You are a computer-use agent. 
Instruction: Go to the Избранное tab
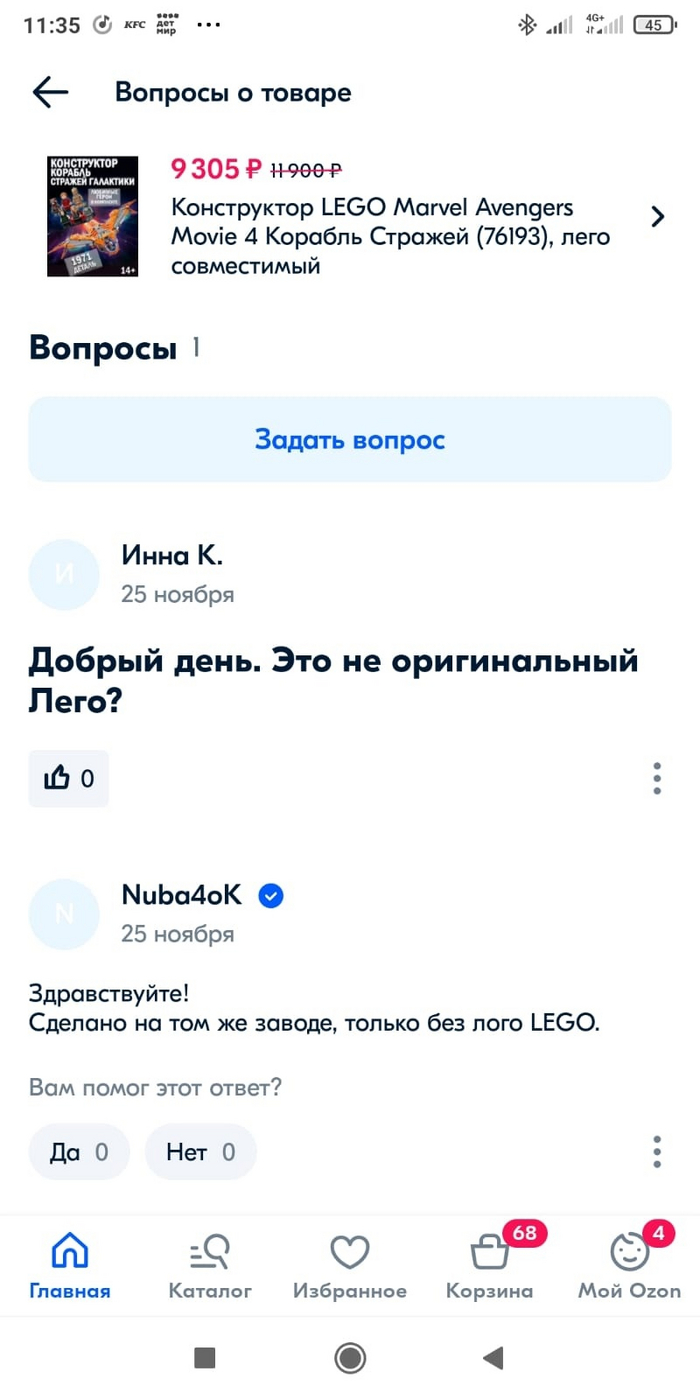[350, 1267]
